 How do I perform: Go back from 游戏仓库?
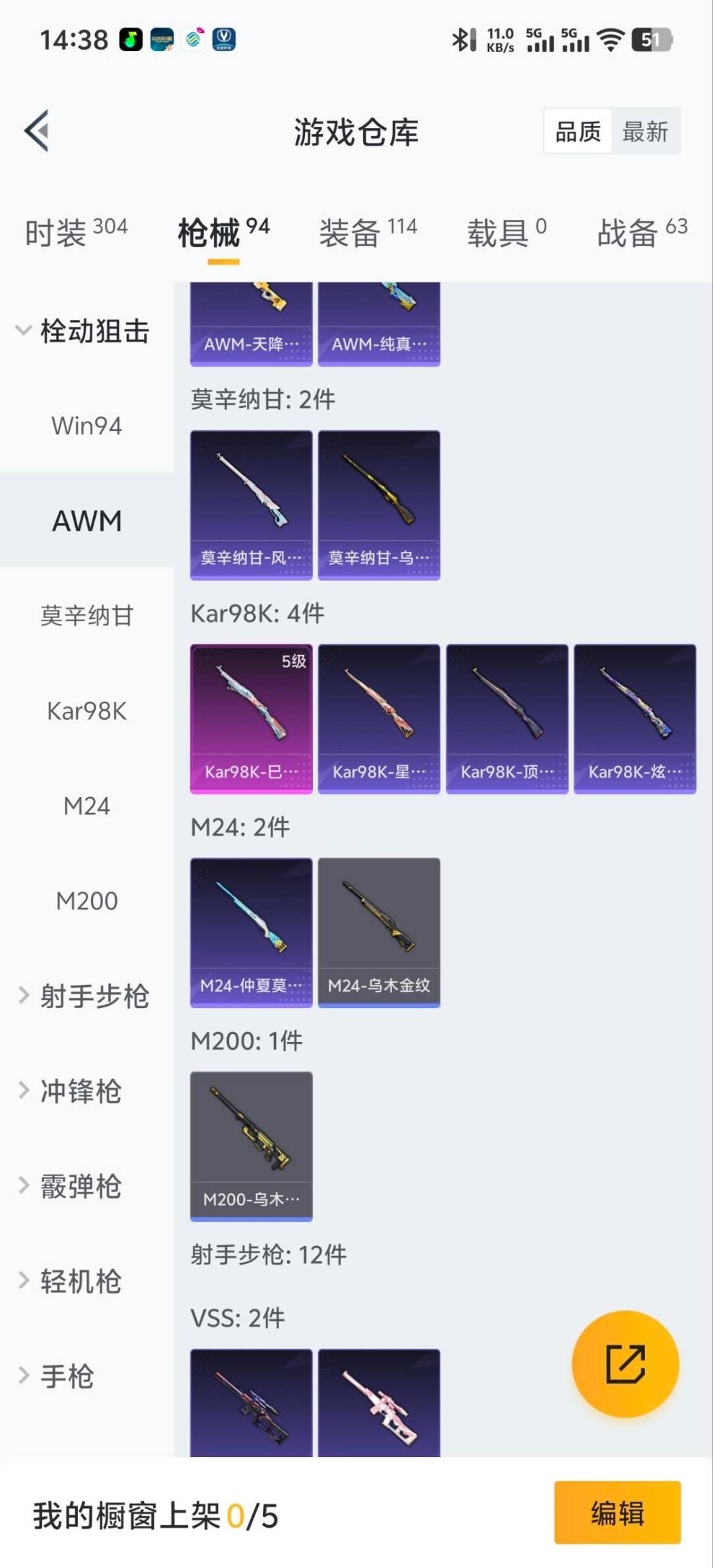click(x=37, y=131)
